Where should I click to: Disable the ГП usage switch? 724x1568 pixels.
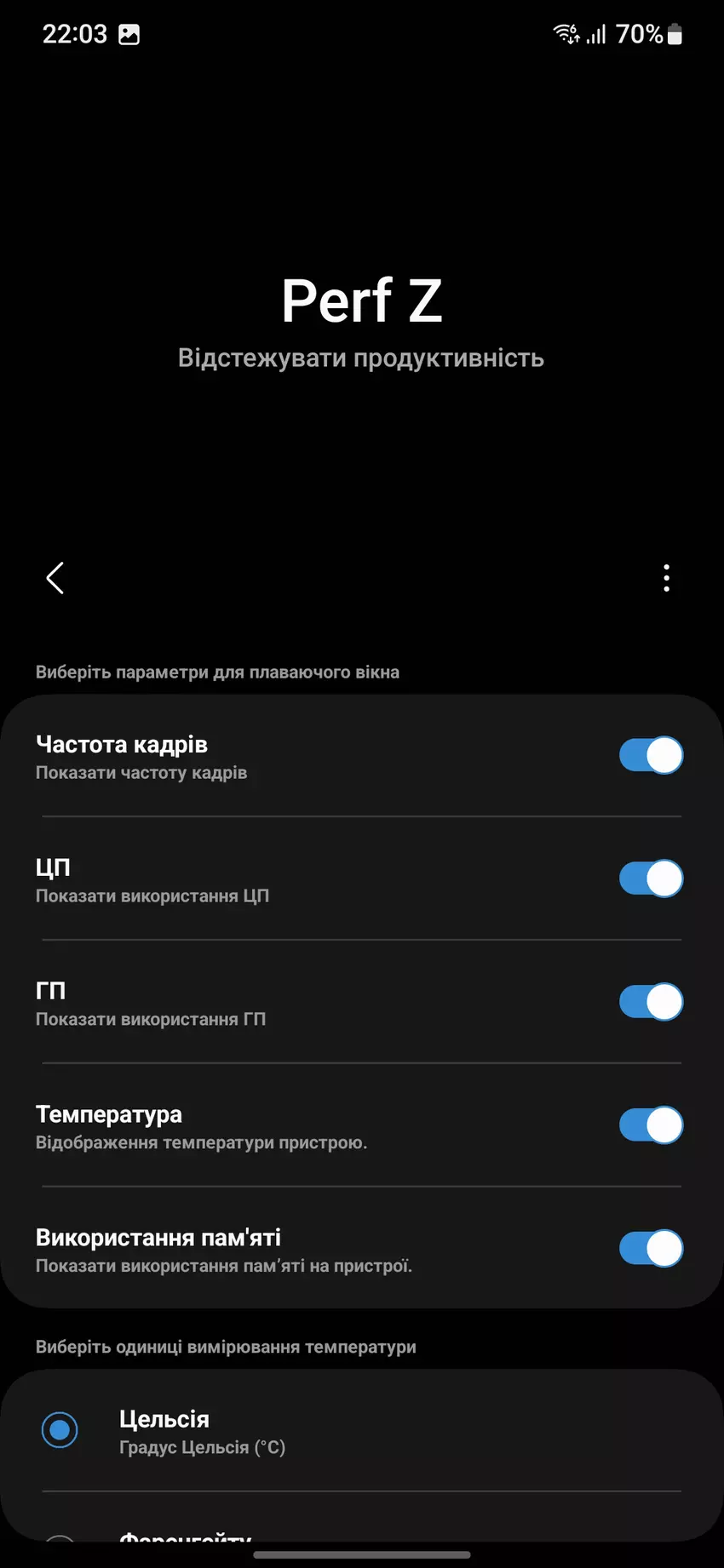coord(650,1002)
